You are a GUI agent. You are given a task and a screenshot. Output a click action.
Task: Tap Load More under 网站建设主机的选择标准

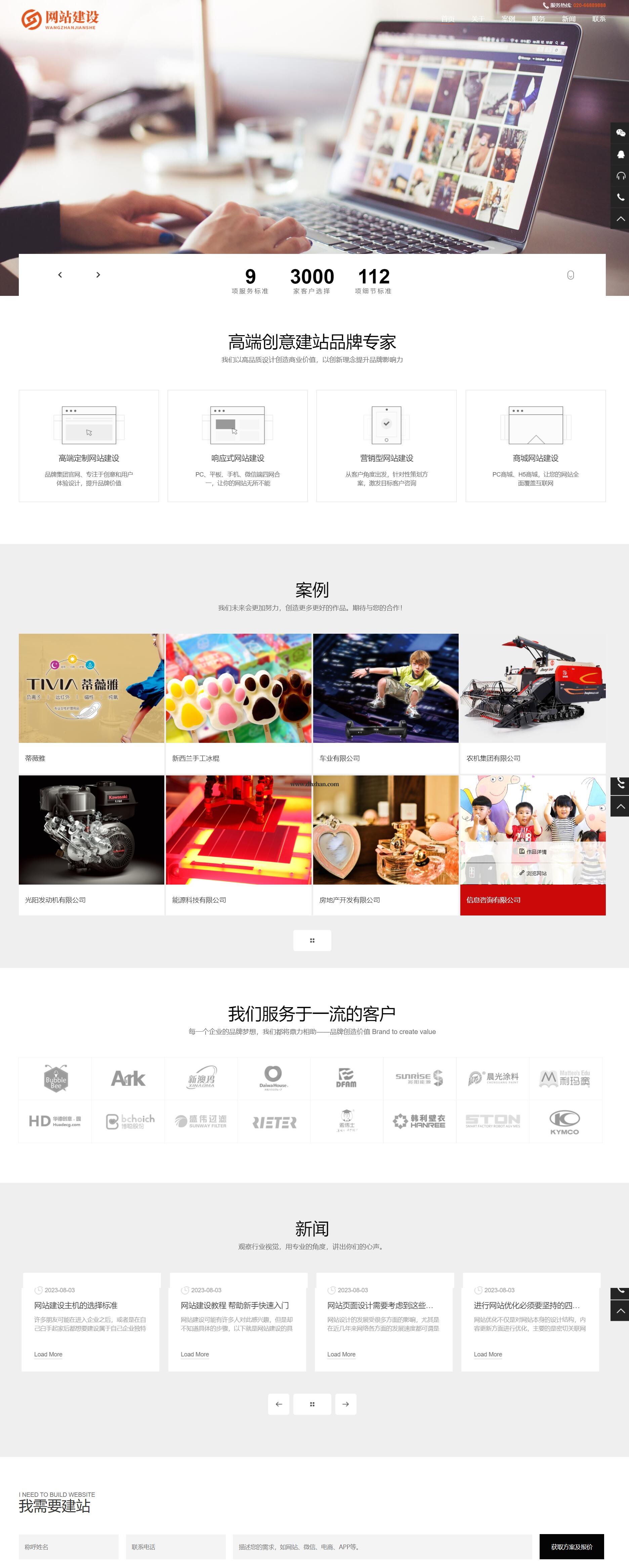click(x=48, y=1354)
